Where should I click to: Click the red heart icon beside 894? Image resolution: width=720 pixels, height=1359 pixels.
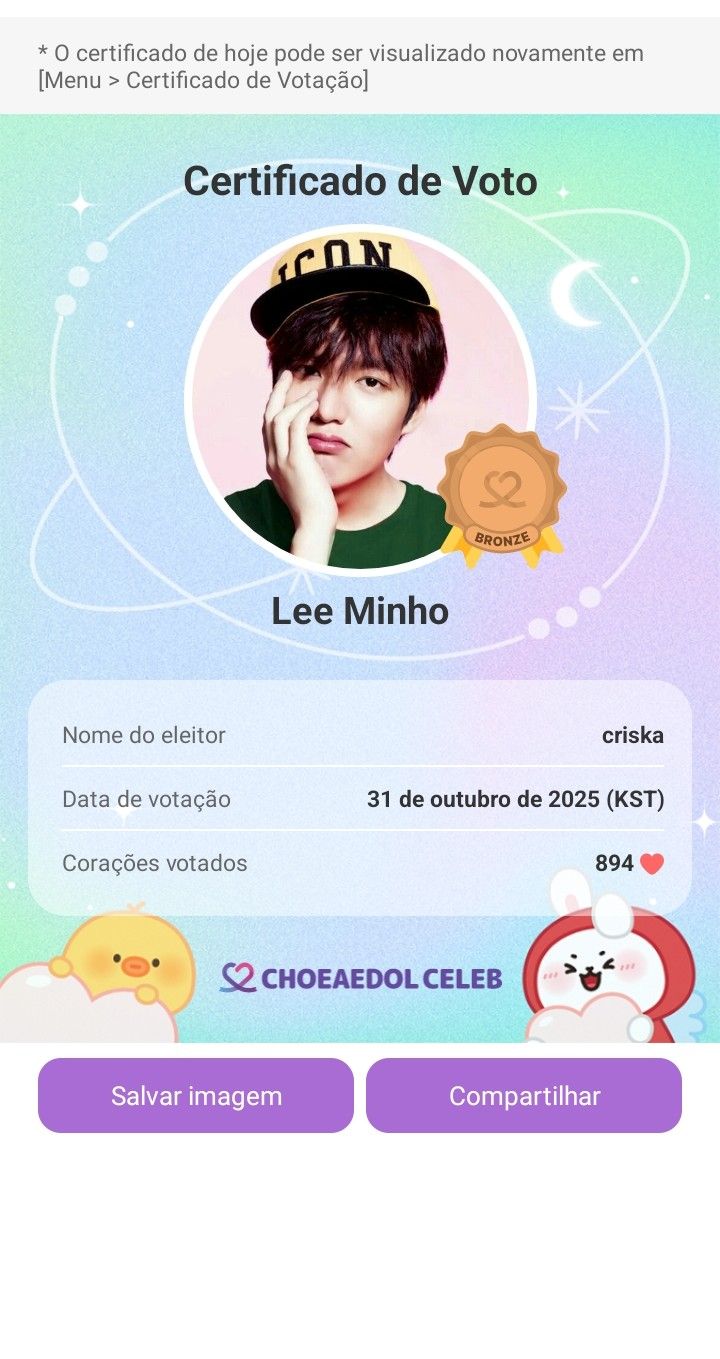click(651, 863)
